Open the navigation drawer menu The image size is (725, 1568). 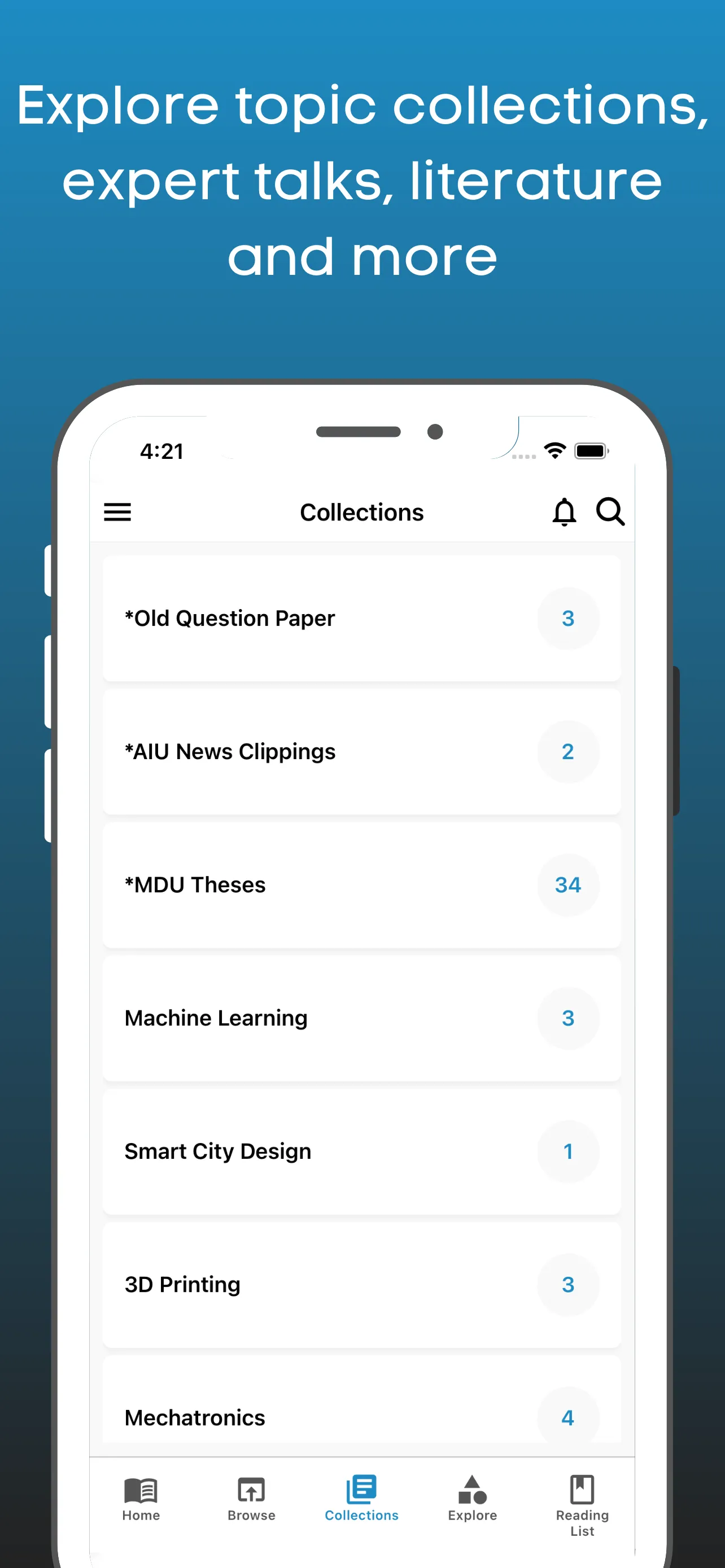117,512
